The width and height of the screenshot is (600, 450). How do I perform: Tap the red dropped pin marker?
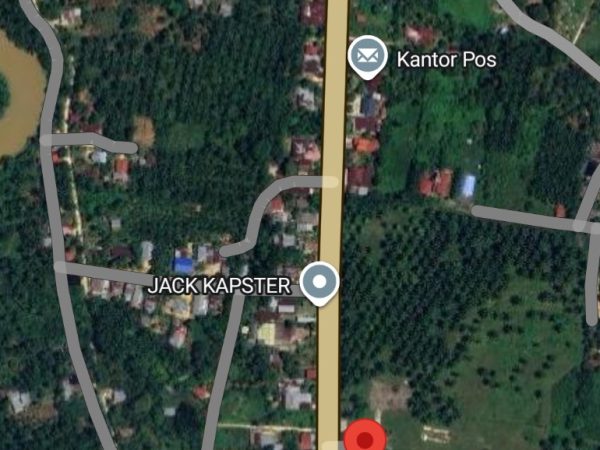pos(366,438)
